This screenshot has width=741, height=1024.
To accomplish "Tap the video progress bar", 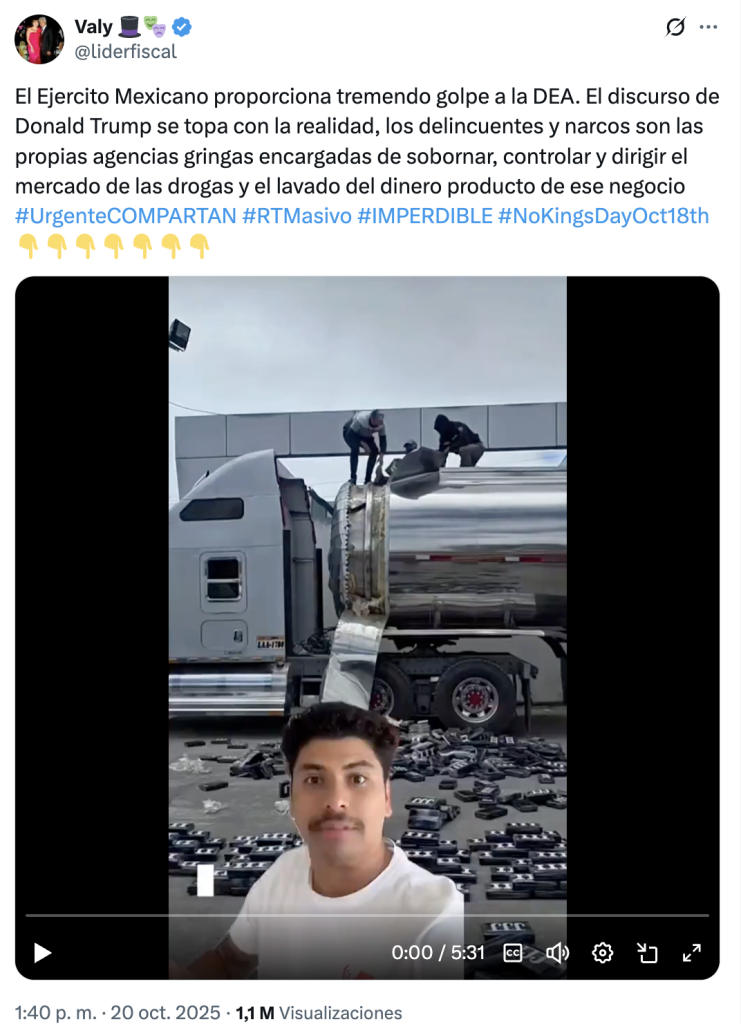I will 367,915.
